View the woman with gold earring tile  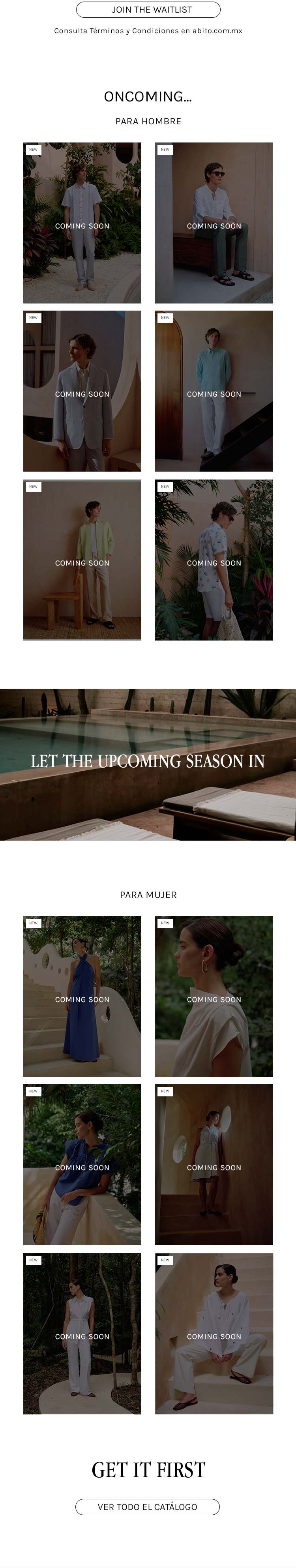pyautogui.click(x=214, y=996)
